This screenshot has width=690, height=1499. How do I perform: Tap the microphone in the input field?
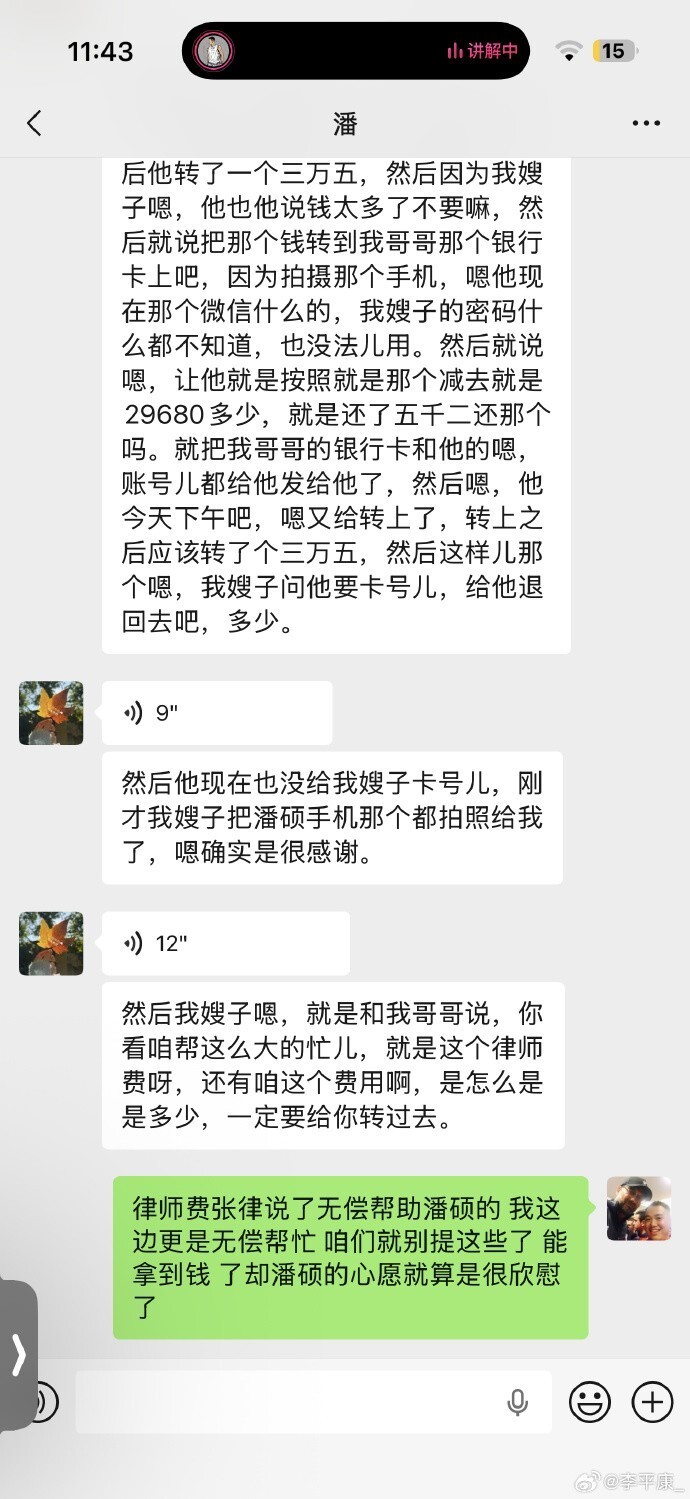[517, 1402]
